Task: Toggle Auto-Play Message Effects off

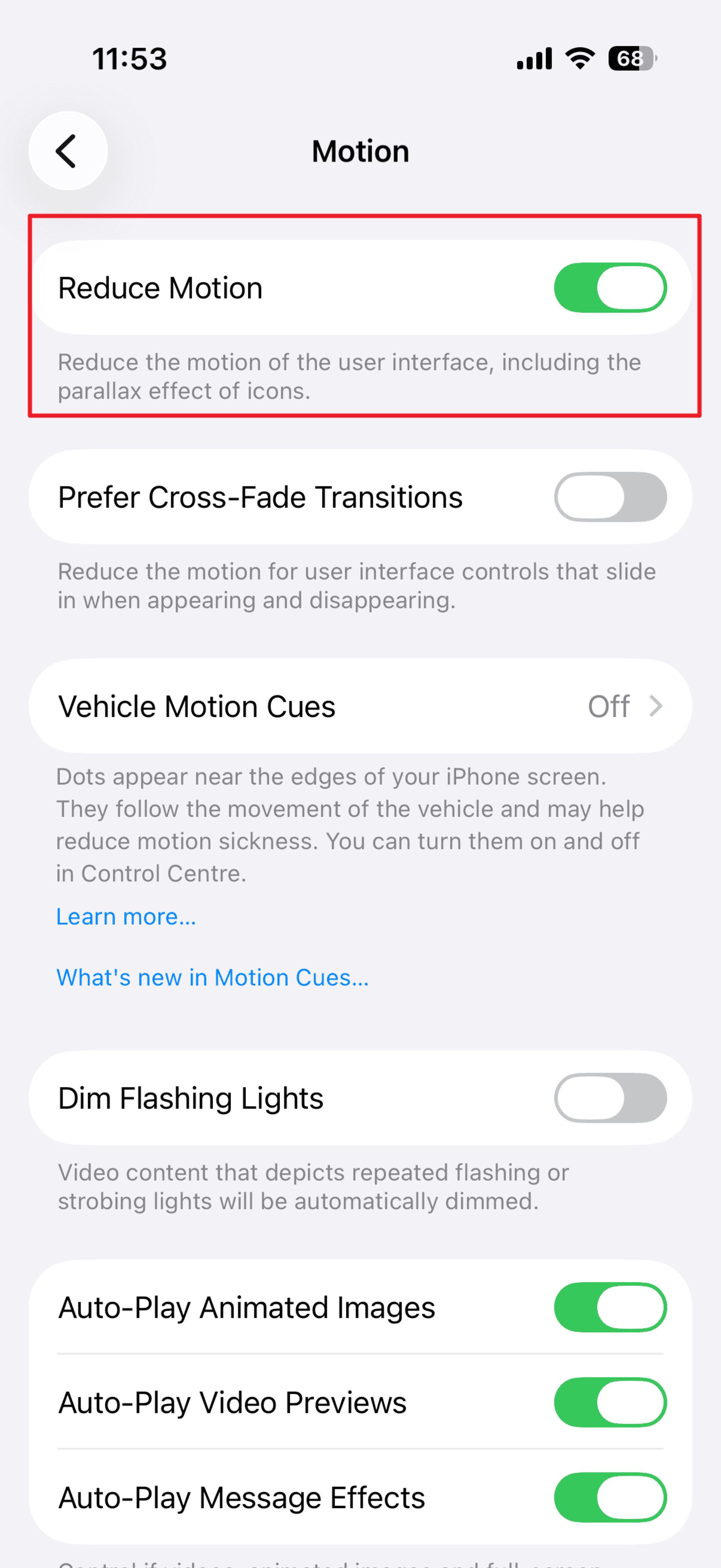Action: [609, 1497]
